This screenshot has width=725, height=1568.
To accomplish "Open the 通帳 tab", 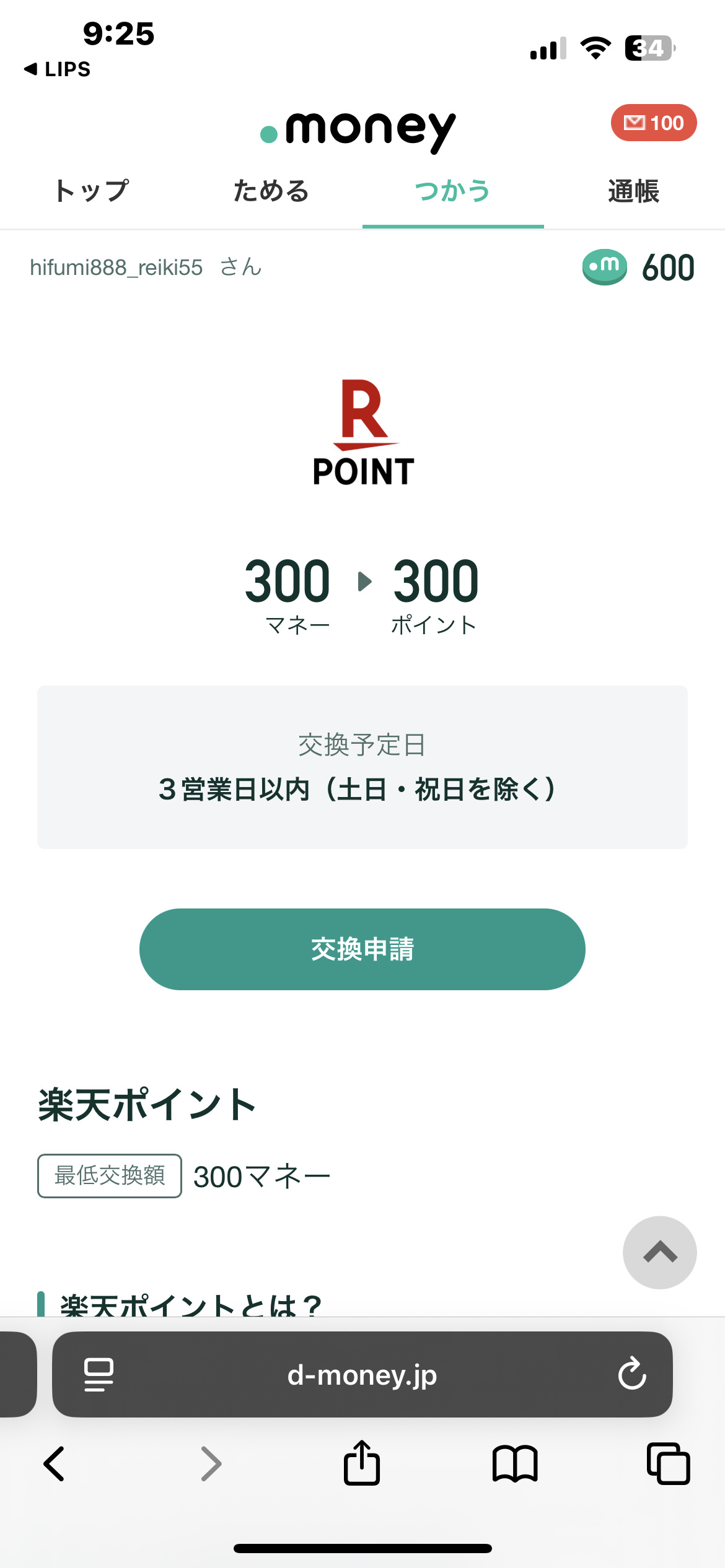I will pos(633,191).
